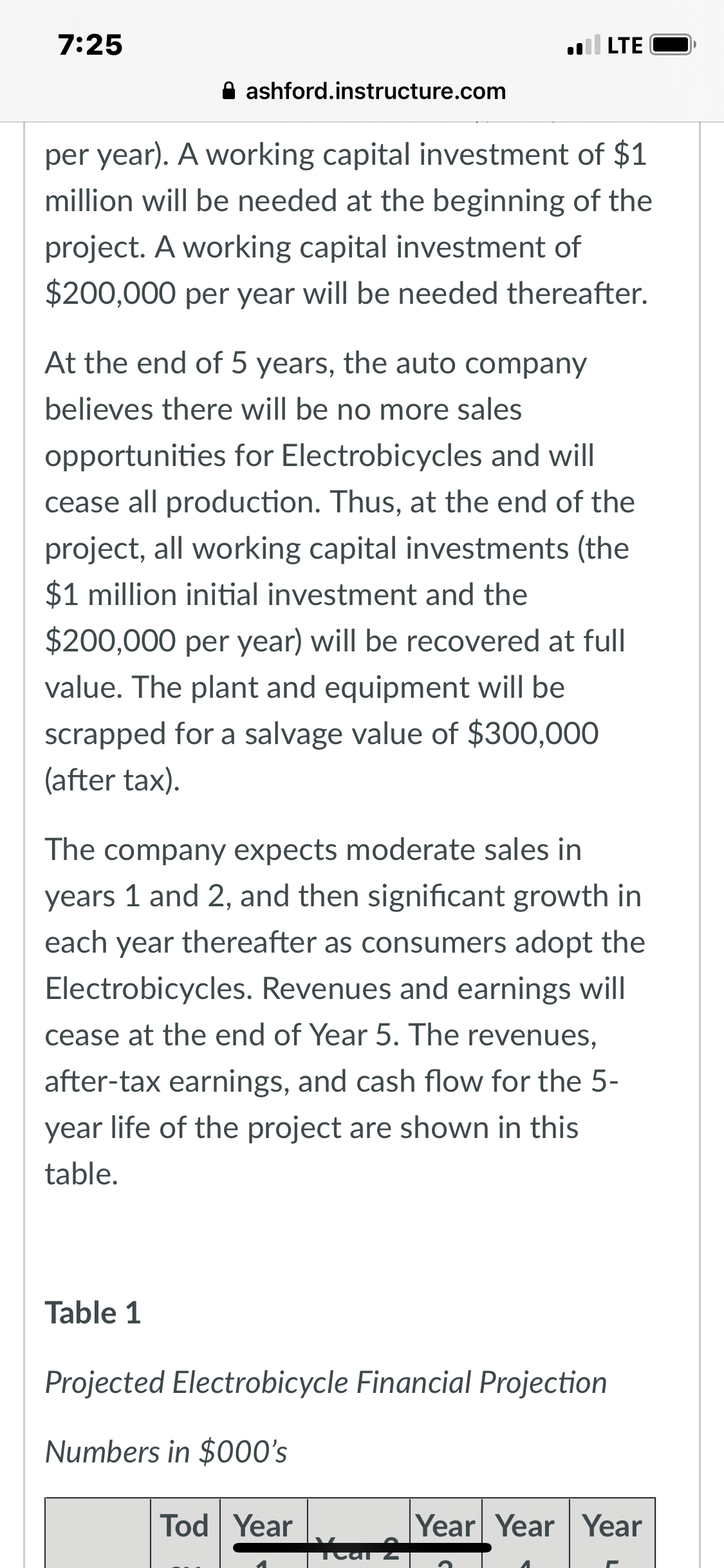Tap the ashford.instructure.com address bar
This screenshot has height=1568, width=724.
(x=364, y=91)
